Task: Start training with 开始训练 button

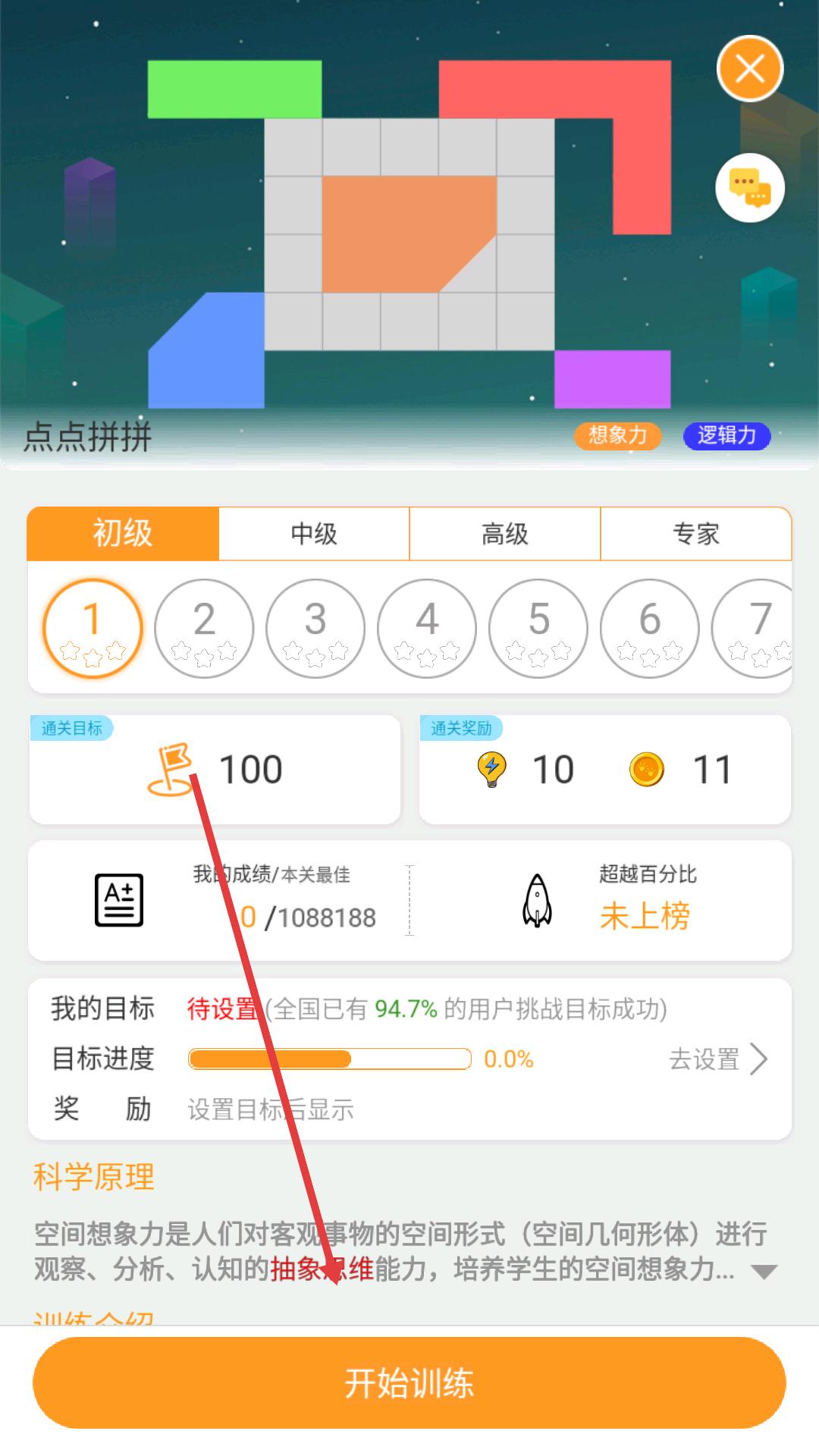Action: tap(409, 1382)
